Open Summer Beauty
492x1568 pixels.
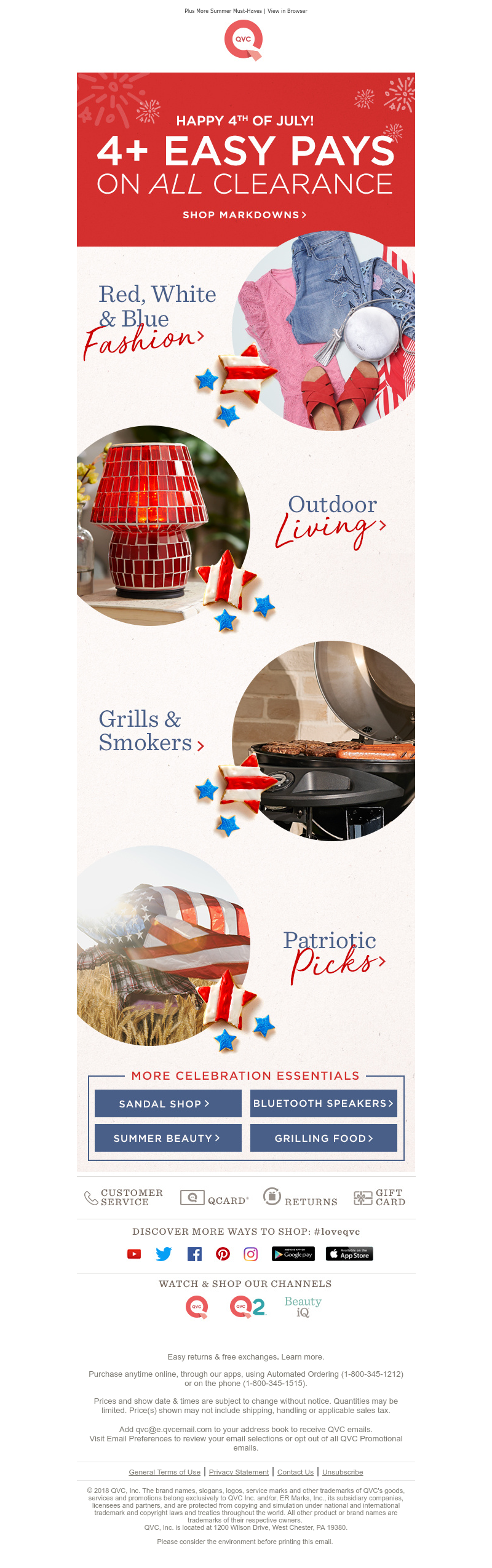pos(168,1138)
